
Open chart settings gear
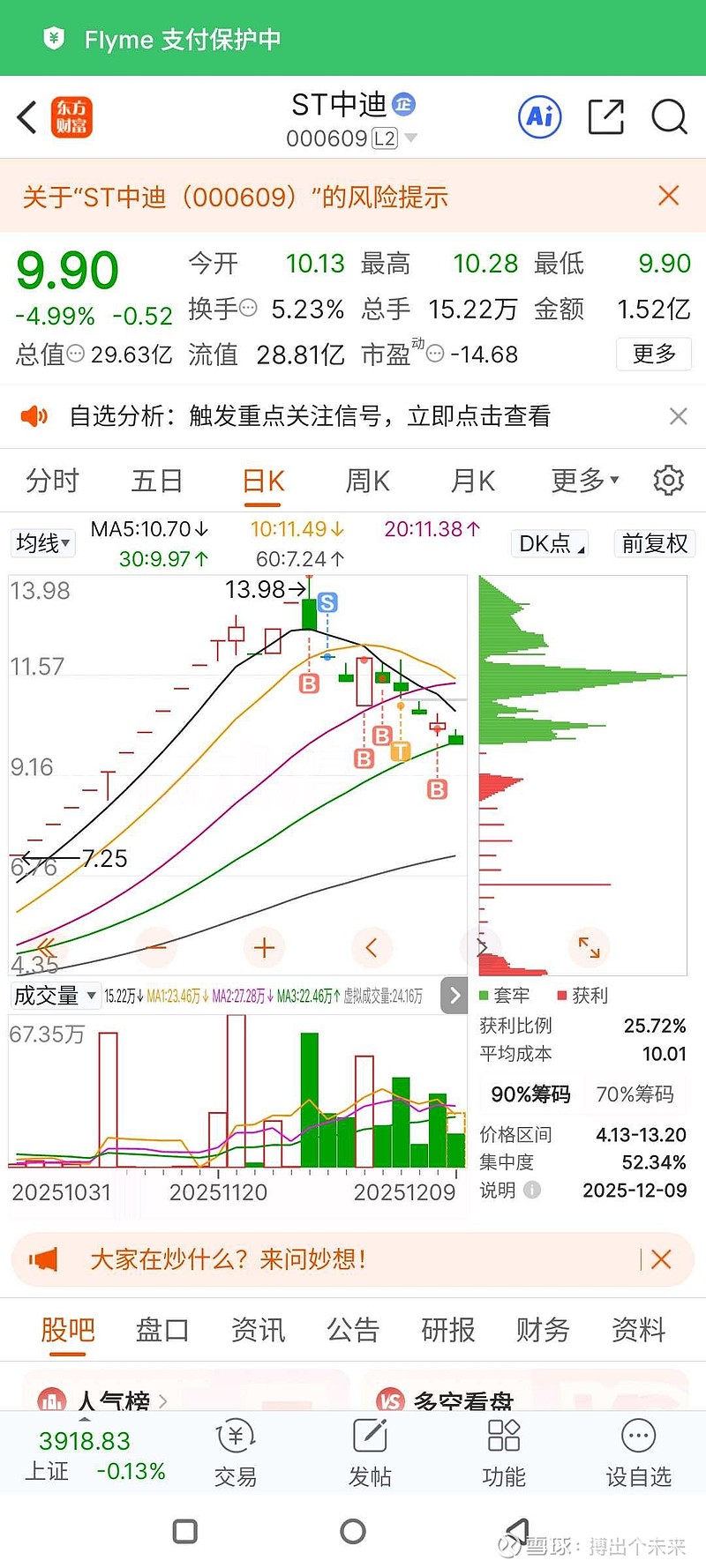pyautogui.click(x=668, y=481)
